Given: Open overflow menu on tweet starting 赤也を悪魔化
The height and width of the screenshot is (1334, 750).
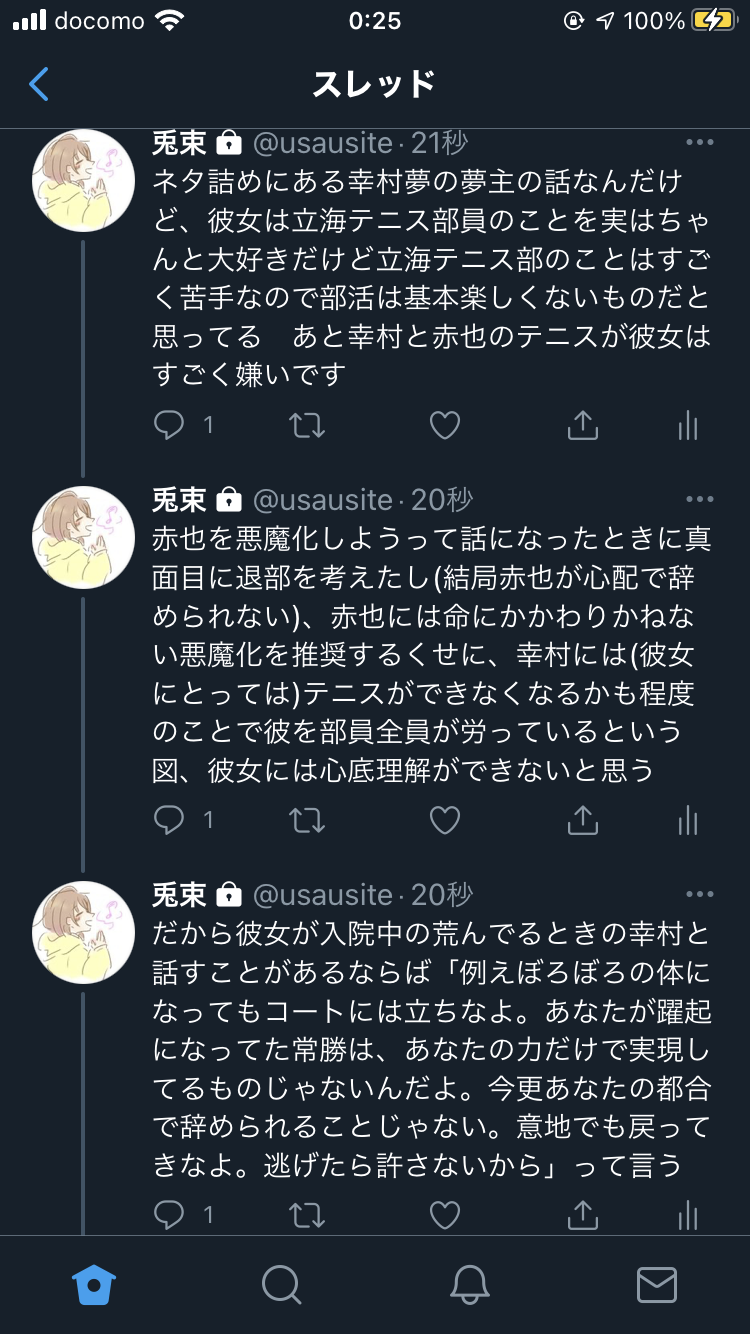Looking at the screenshot, I should (699, 499).
